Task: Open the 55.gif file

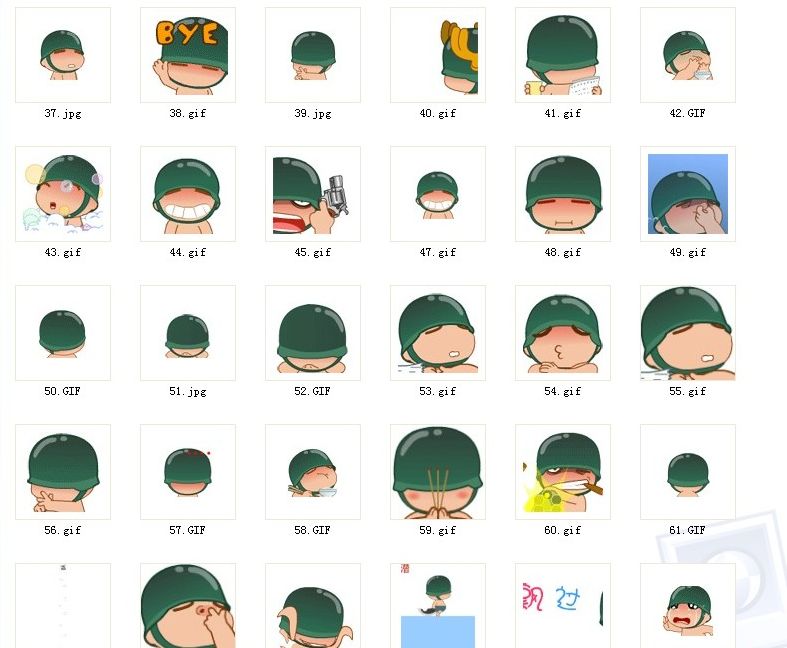Action: 688,333
